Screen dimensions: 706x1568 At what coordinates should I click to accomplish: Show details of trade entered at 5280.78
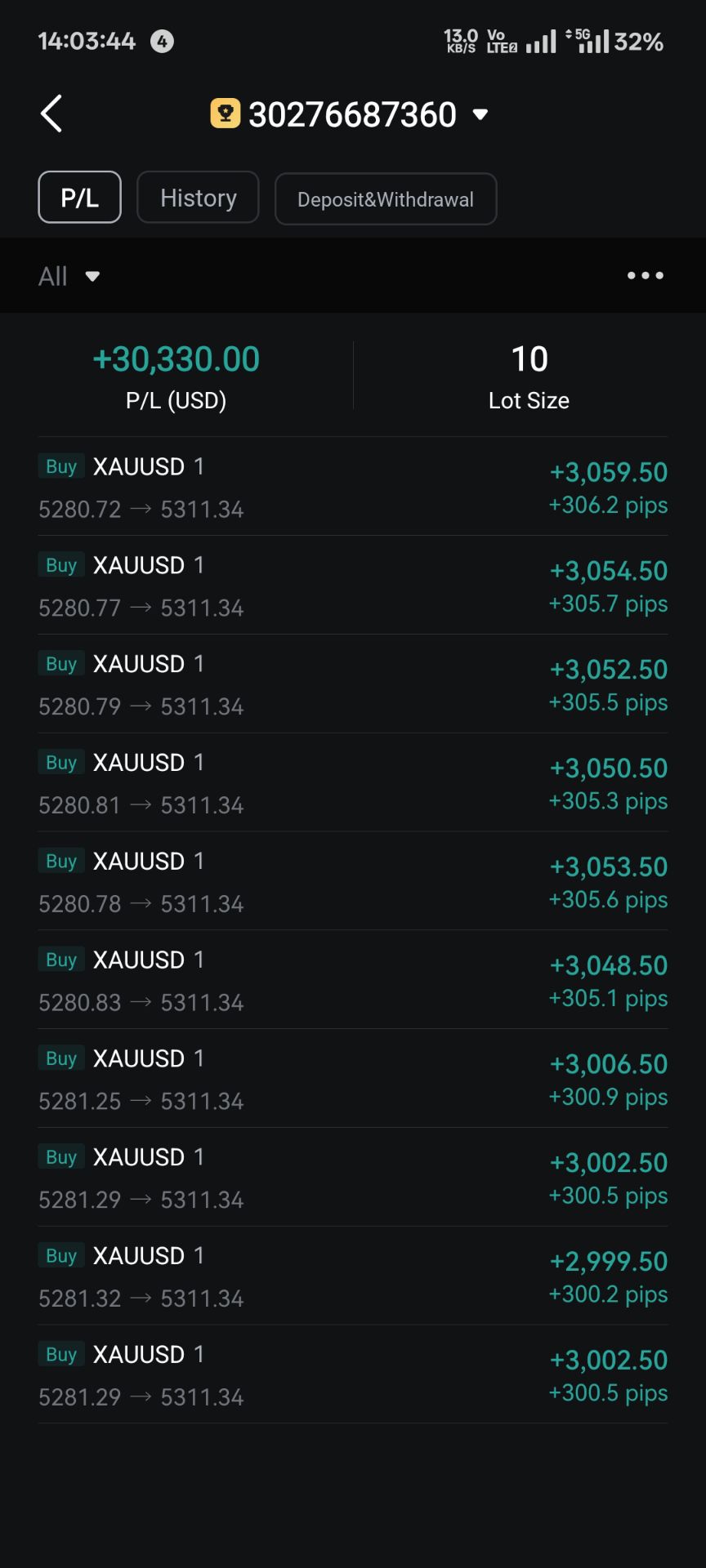tap(352, 882)
